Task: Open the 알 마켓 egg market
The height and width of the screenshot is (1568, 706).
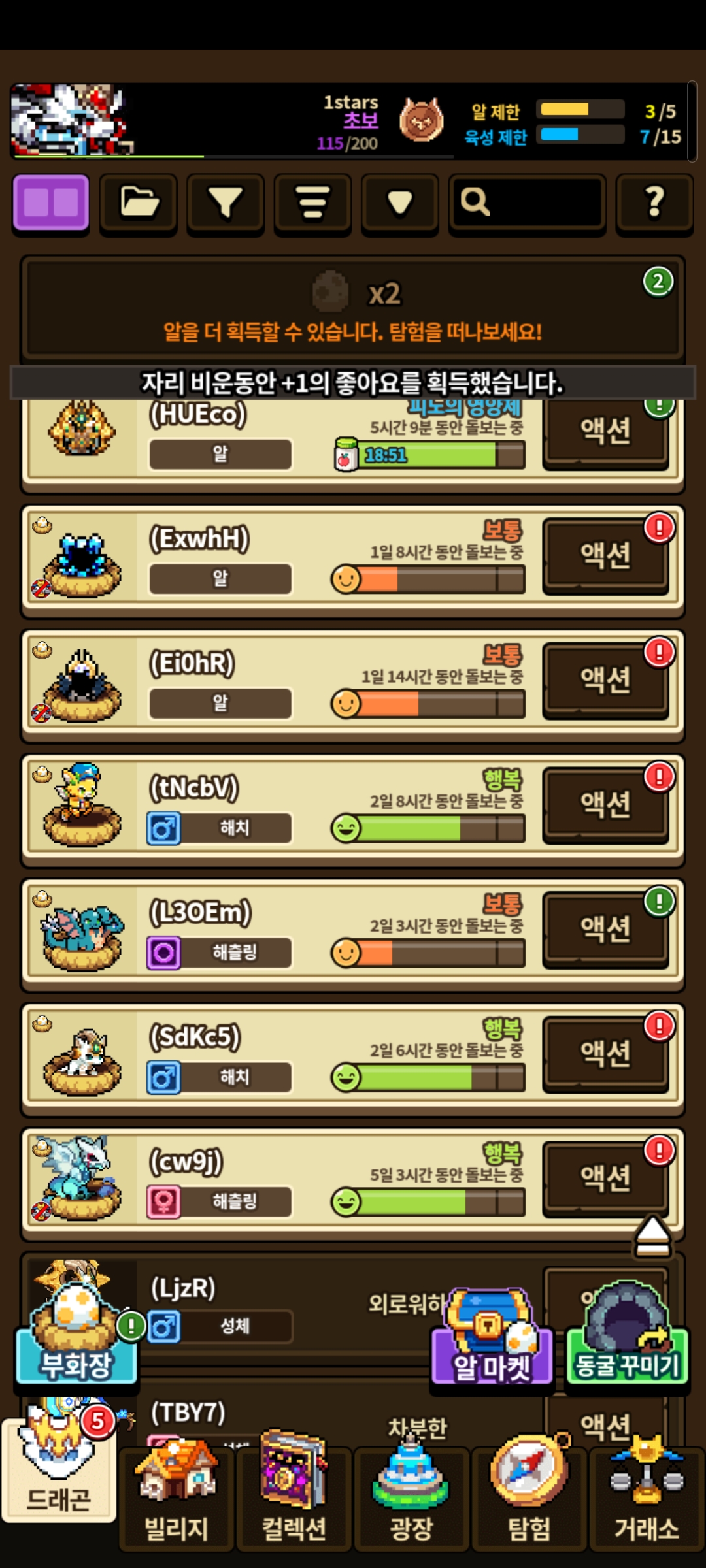Action: tap(492, 1346)
